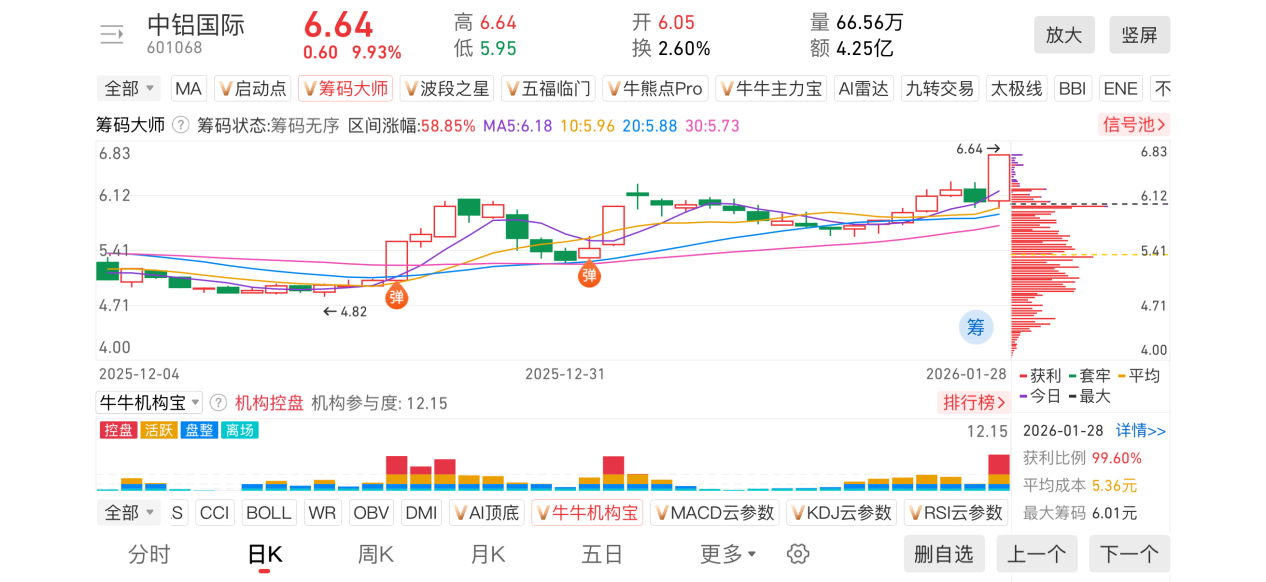Tap 删自选 to remove from watchlist

pyautogui.click(x=944, y=554)
